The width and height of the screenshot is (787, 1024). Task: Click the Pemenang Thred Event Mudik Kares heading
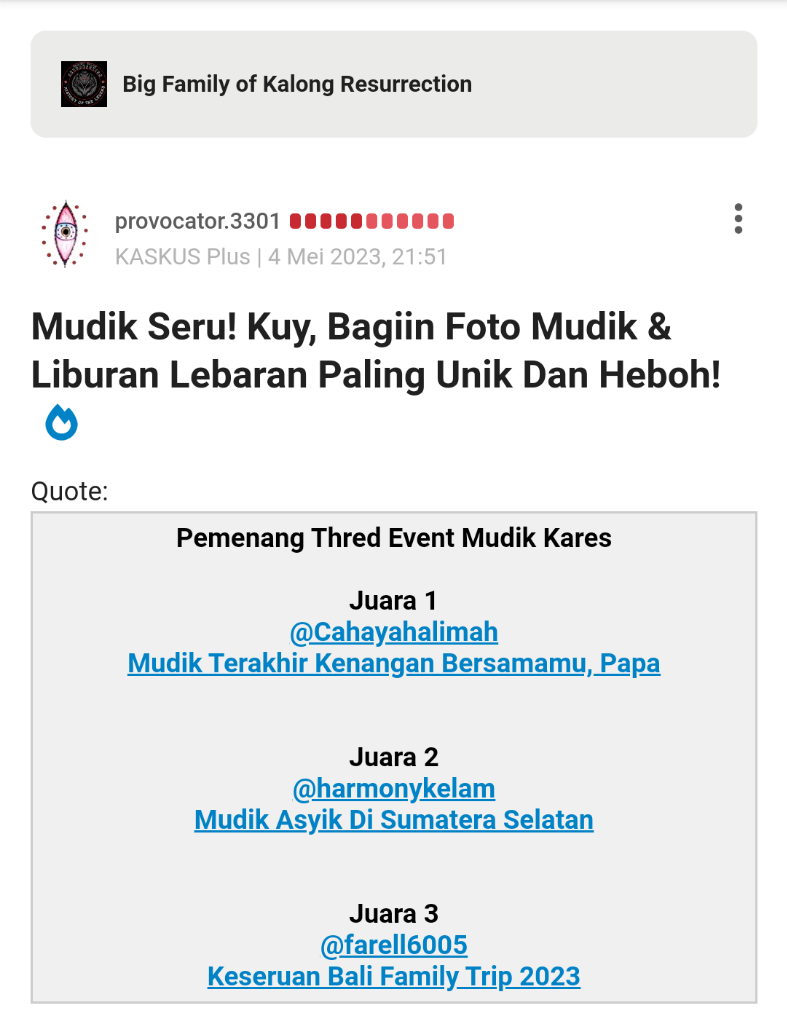coord(393,539)
